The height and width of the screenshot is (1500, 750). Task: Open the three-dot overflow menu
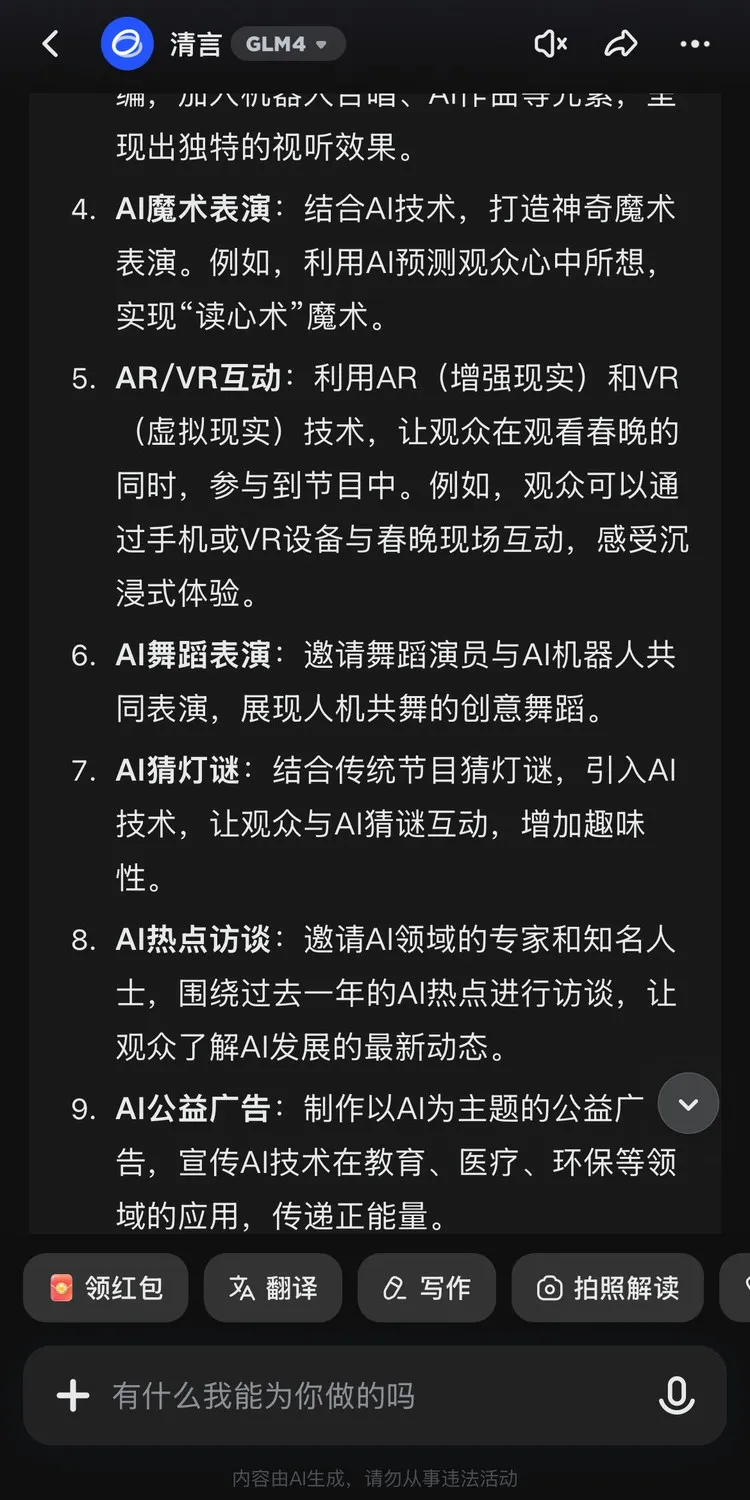click(x=695, y=44)
